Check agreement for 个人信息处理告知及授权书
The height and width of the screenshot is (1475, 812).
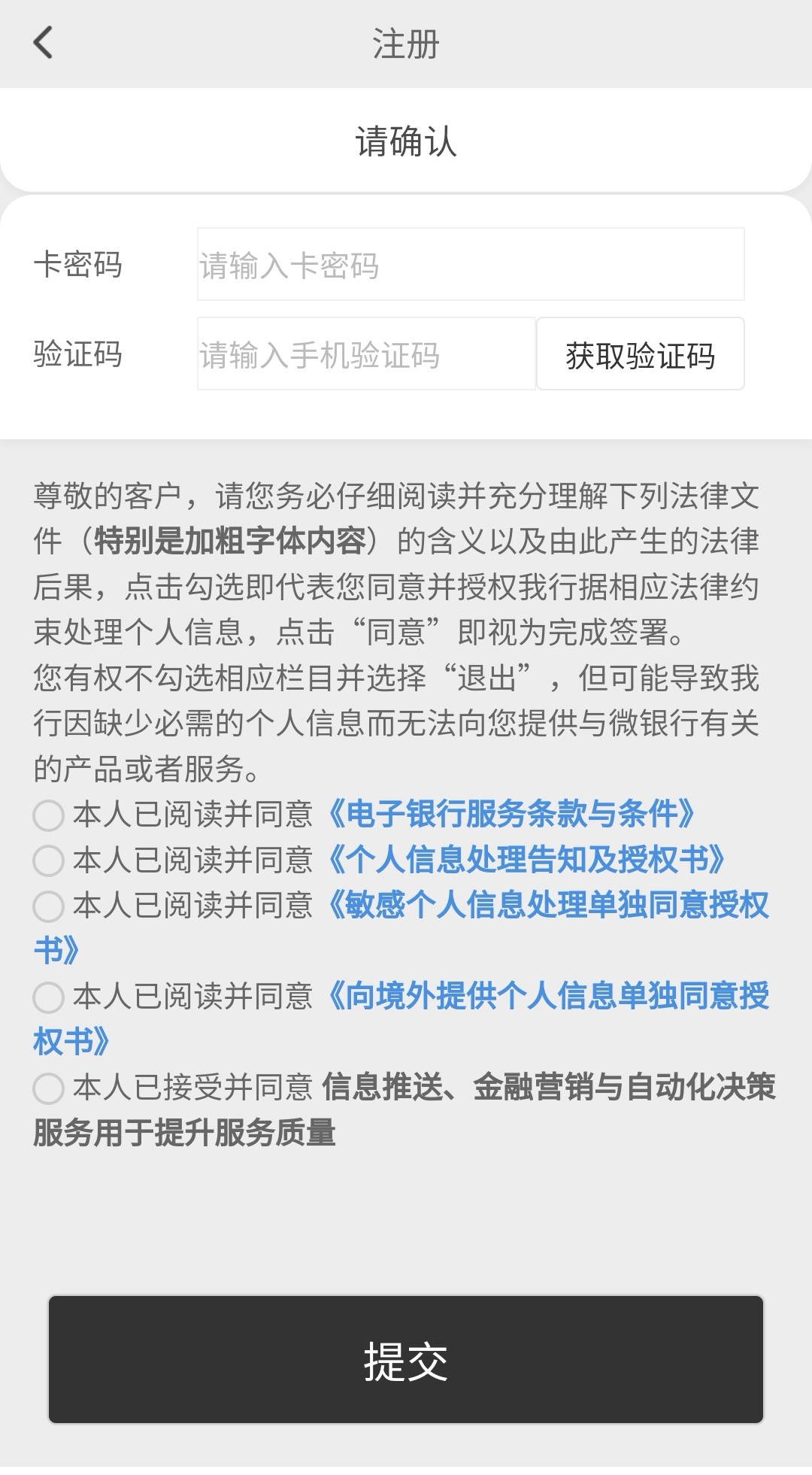[x=48, y=860]
